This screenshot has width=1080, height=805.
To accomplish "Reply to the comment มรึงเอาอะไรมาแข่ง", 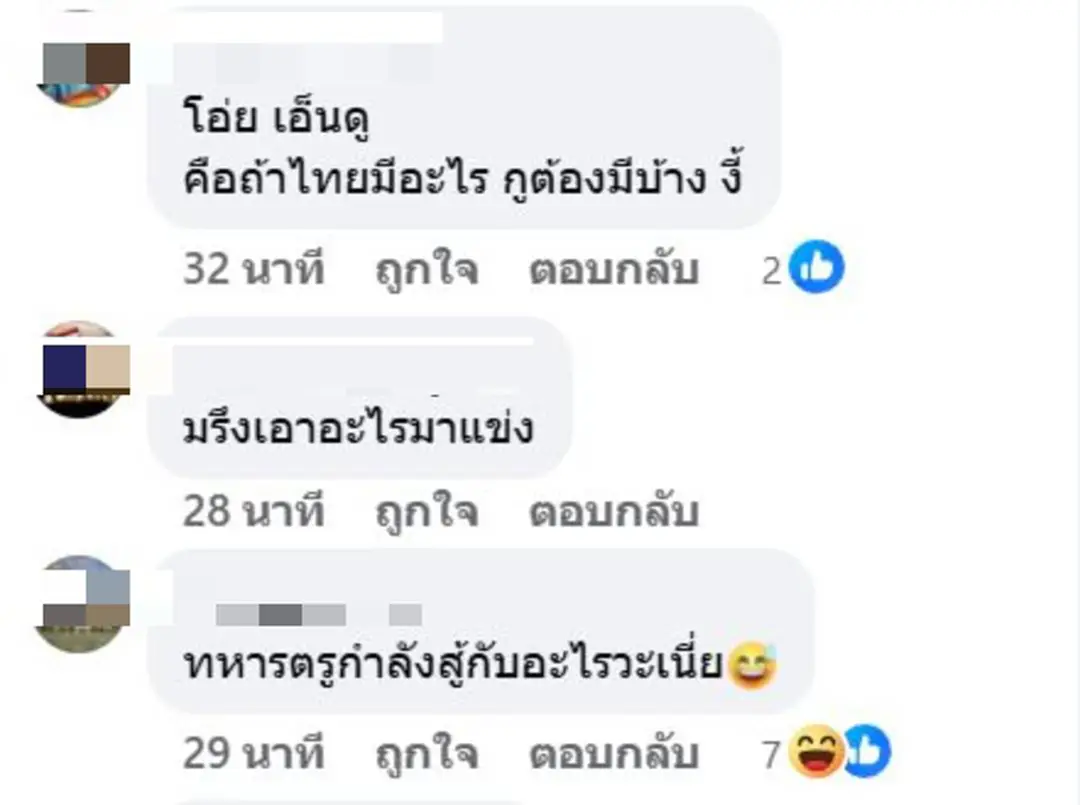I will pyautogui.click(x=613, y=512).
